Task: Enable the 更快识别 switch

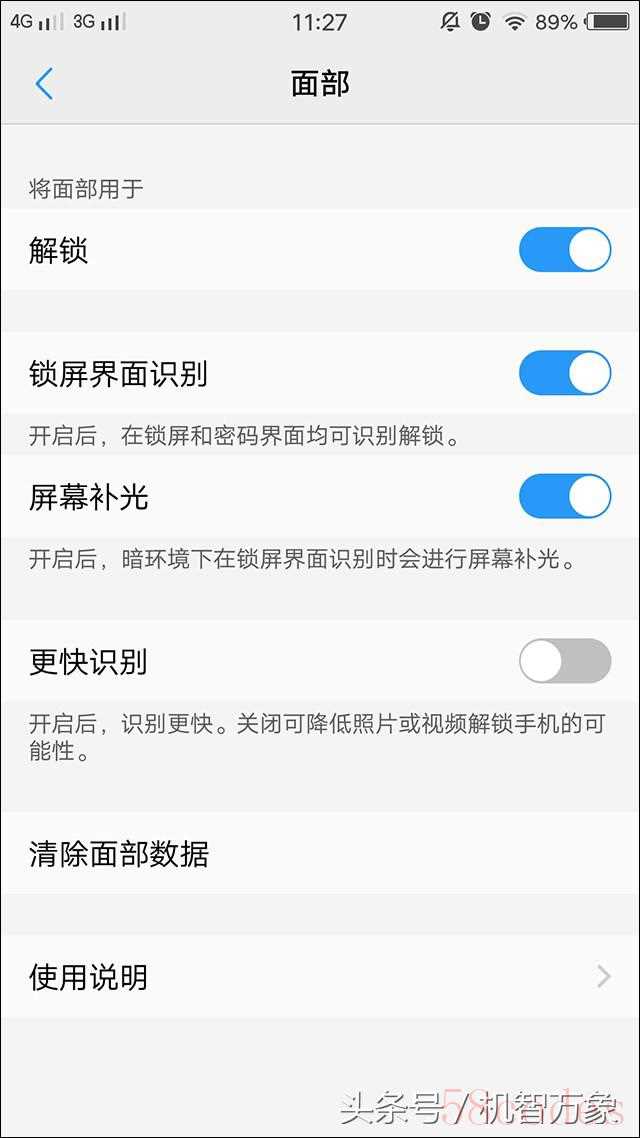Action: [564, 661]
